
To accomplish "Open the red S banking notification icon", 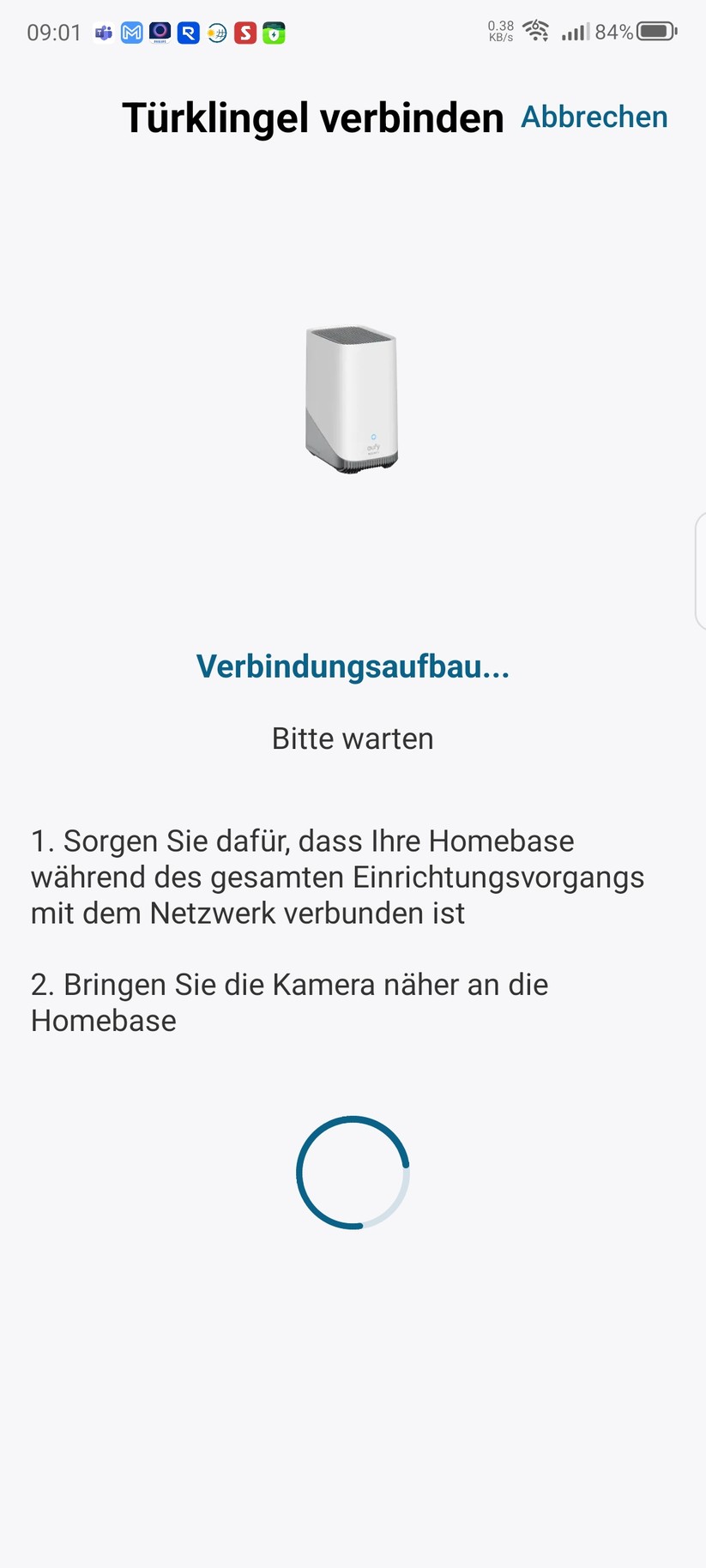I will point(246,32).
